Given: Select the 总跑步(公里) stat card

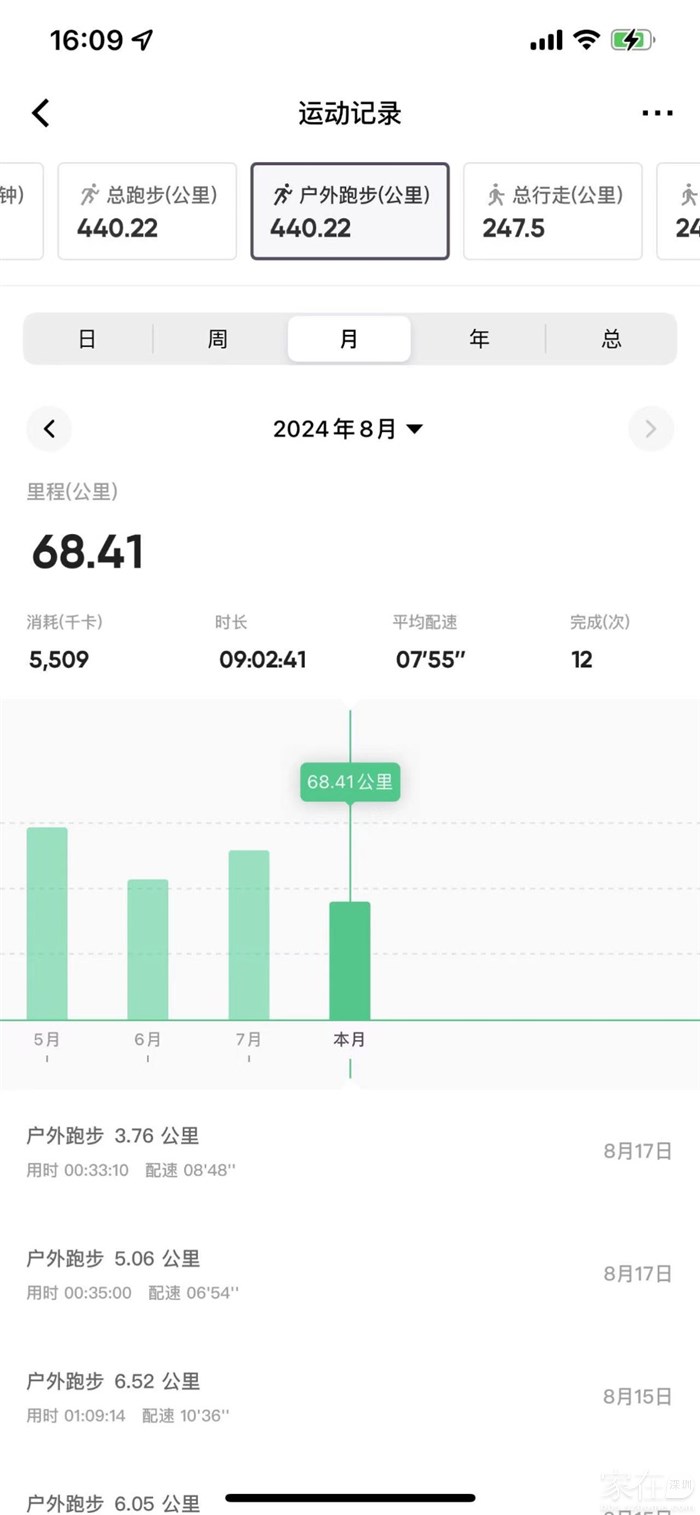Looking at the screenshot, I should pos(147,211).
